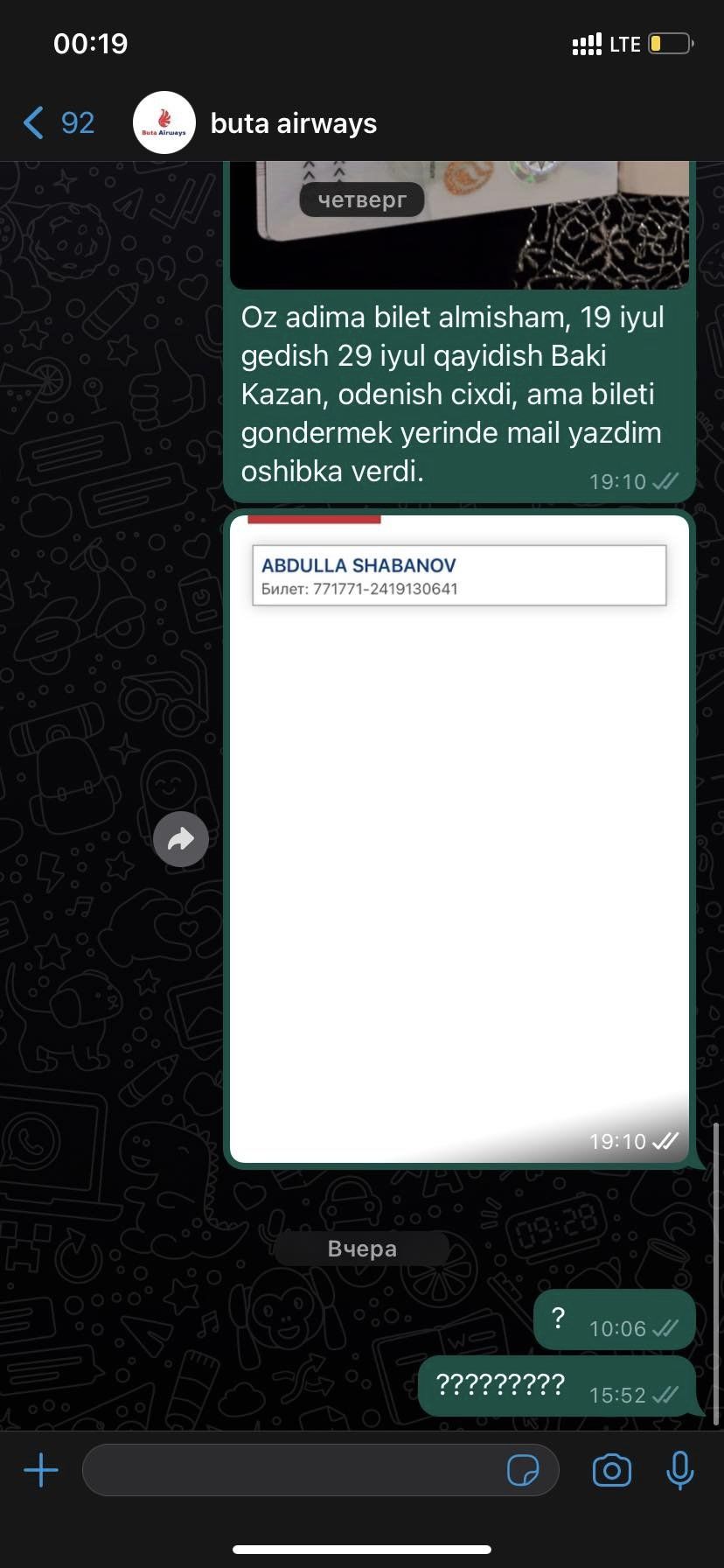The height and width of the screenshot is (1568, 724).
Task: Forward the ticket image message
Action: (181, 839)
